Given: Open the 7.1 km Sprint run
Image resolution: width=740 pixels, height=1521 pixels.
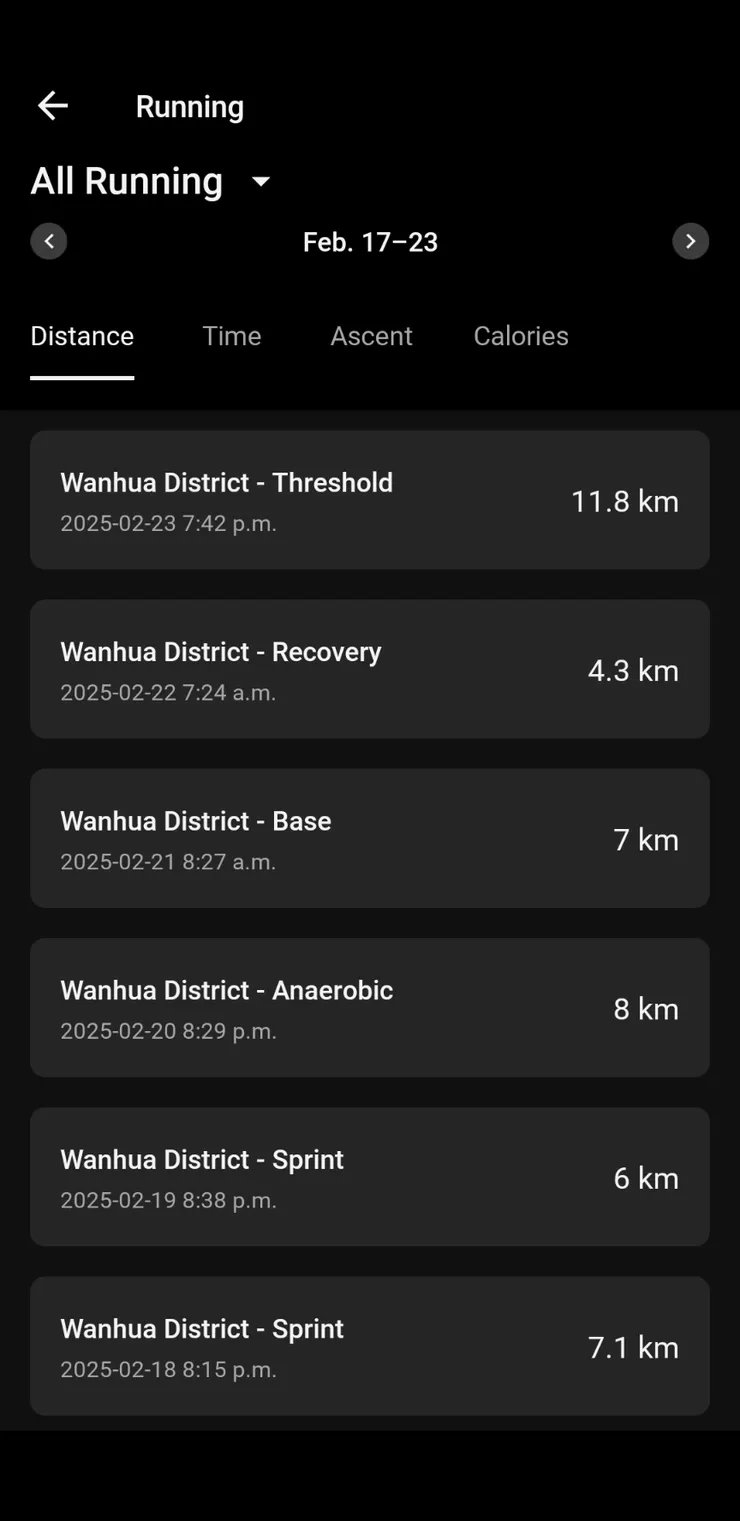Looking at the screenshot, I should point(370,1345).
